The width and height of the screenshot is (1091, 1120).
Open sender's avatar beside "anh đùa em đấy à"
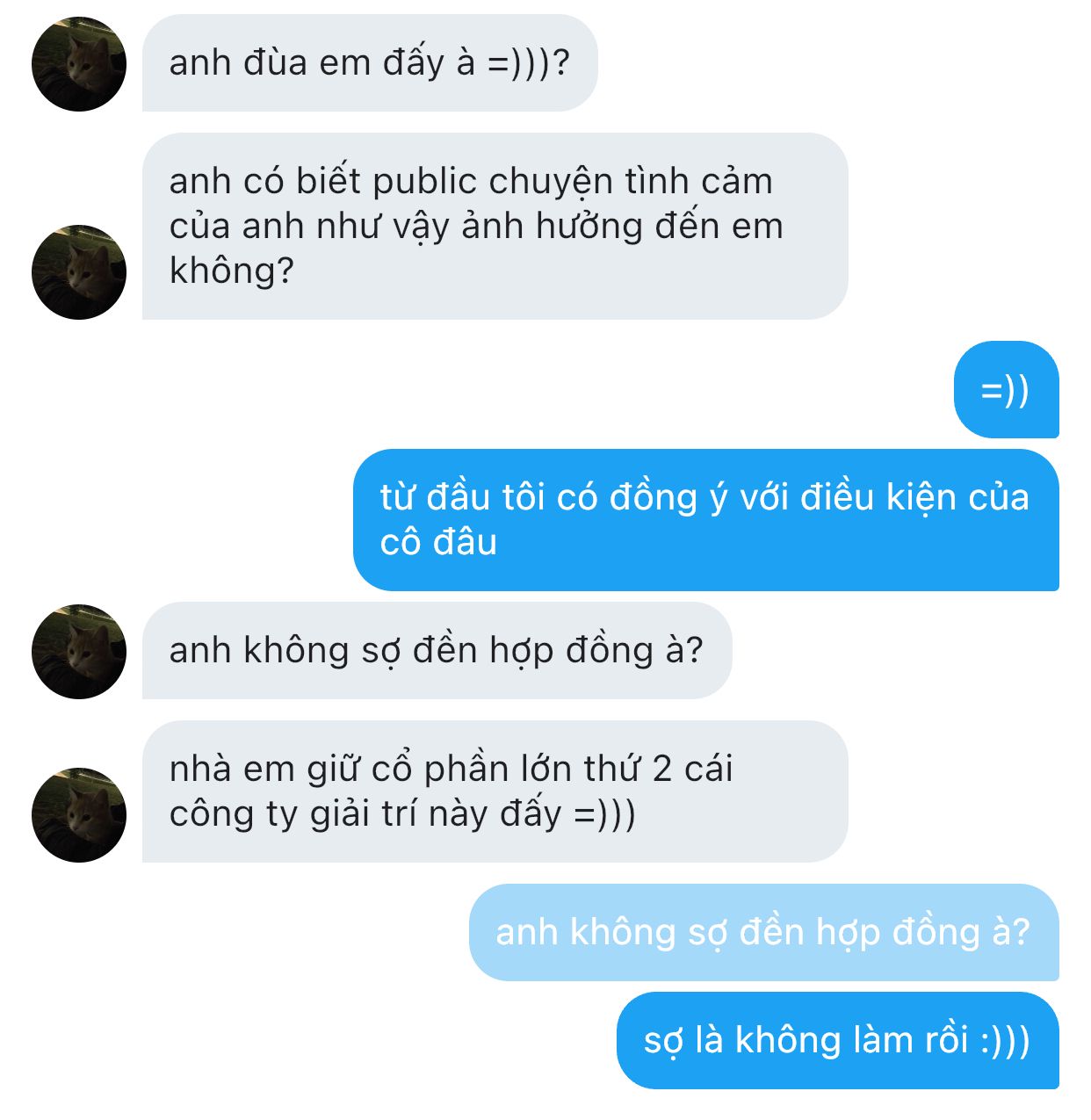(79, 64)
